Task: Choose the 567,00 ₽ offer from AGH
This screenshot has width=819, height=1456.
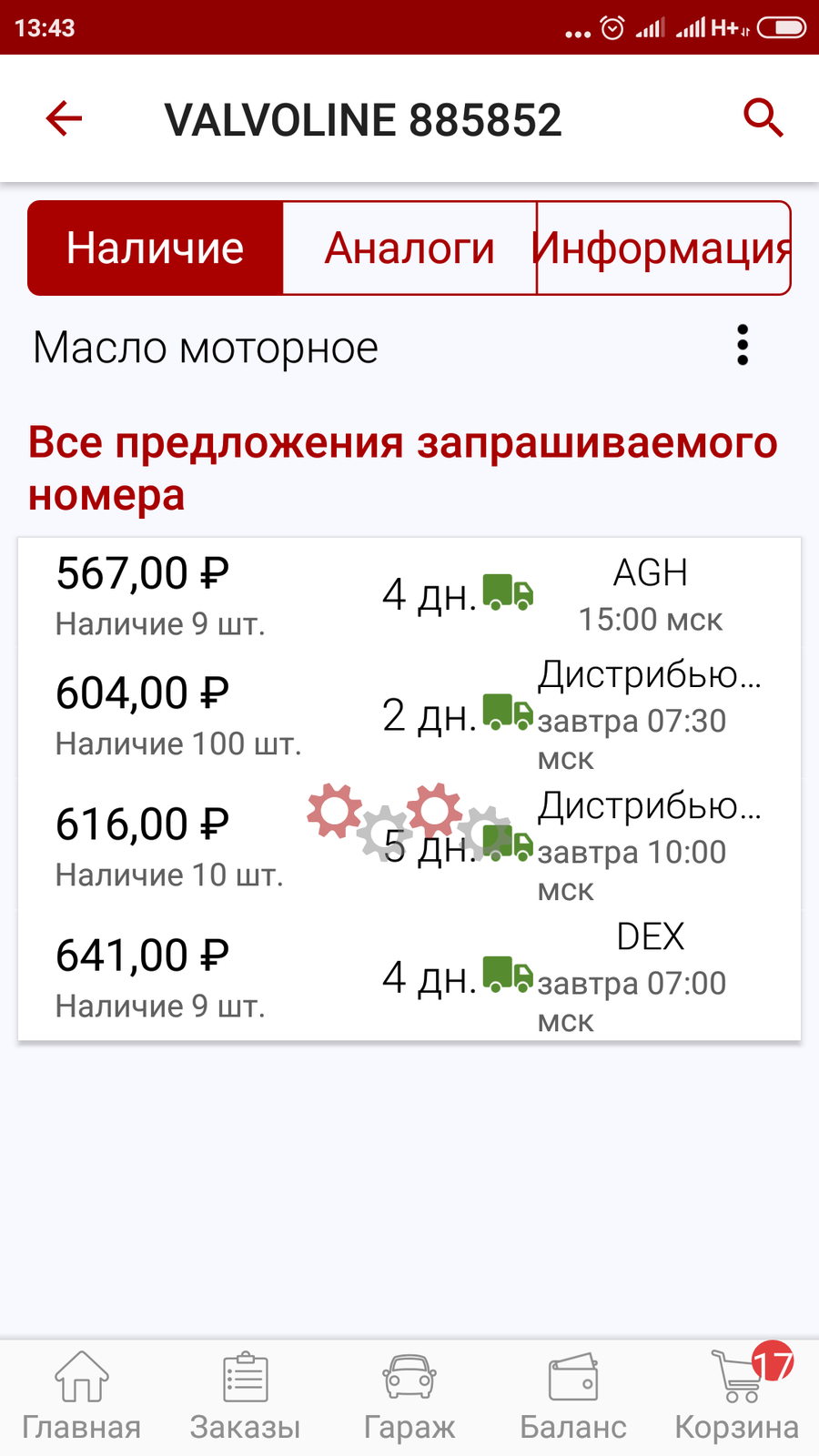Action: click(409, 597)
